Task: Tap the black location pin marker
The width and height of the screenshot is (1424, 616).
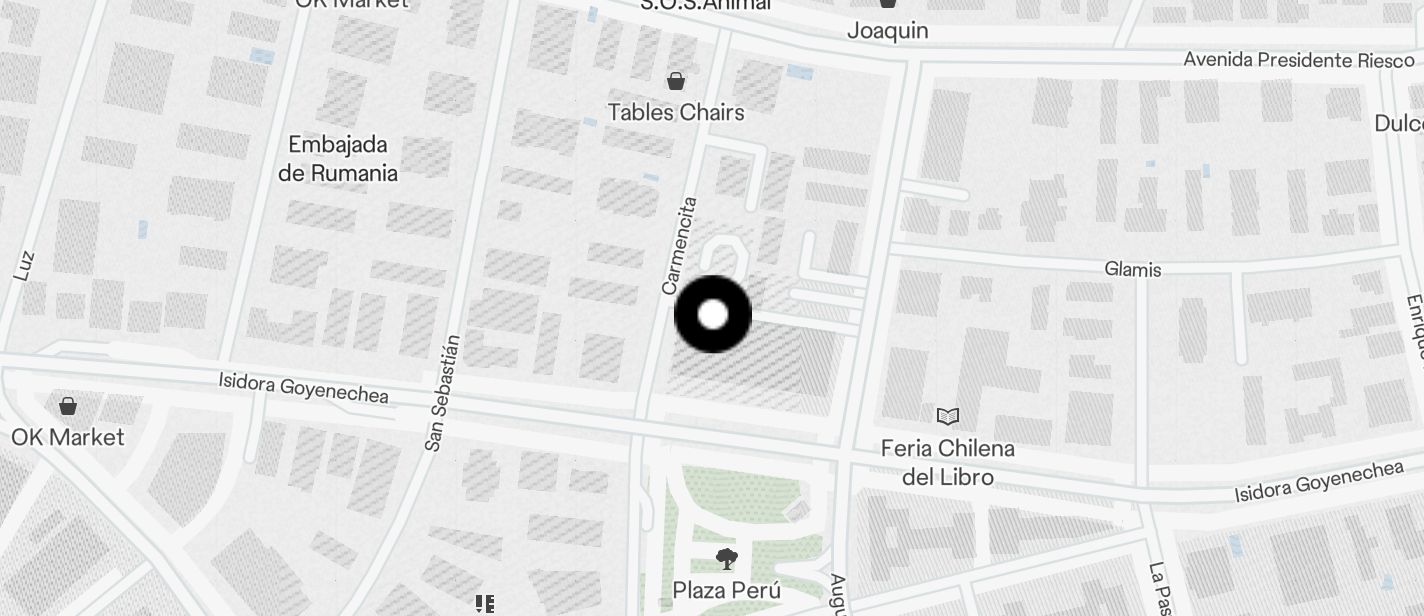Action: (x=713, y=315)
